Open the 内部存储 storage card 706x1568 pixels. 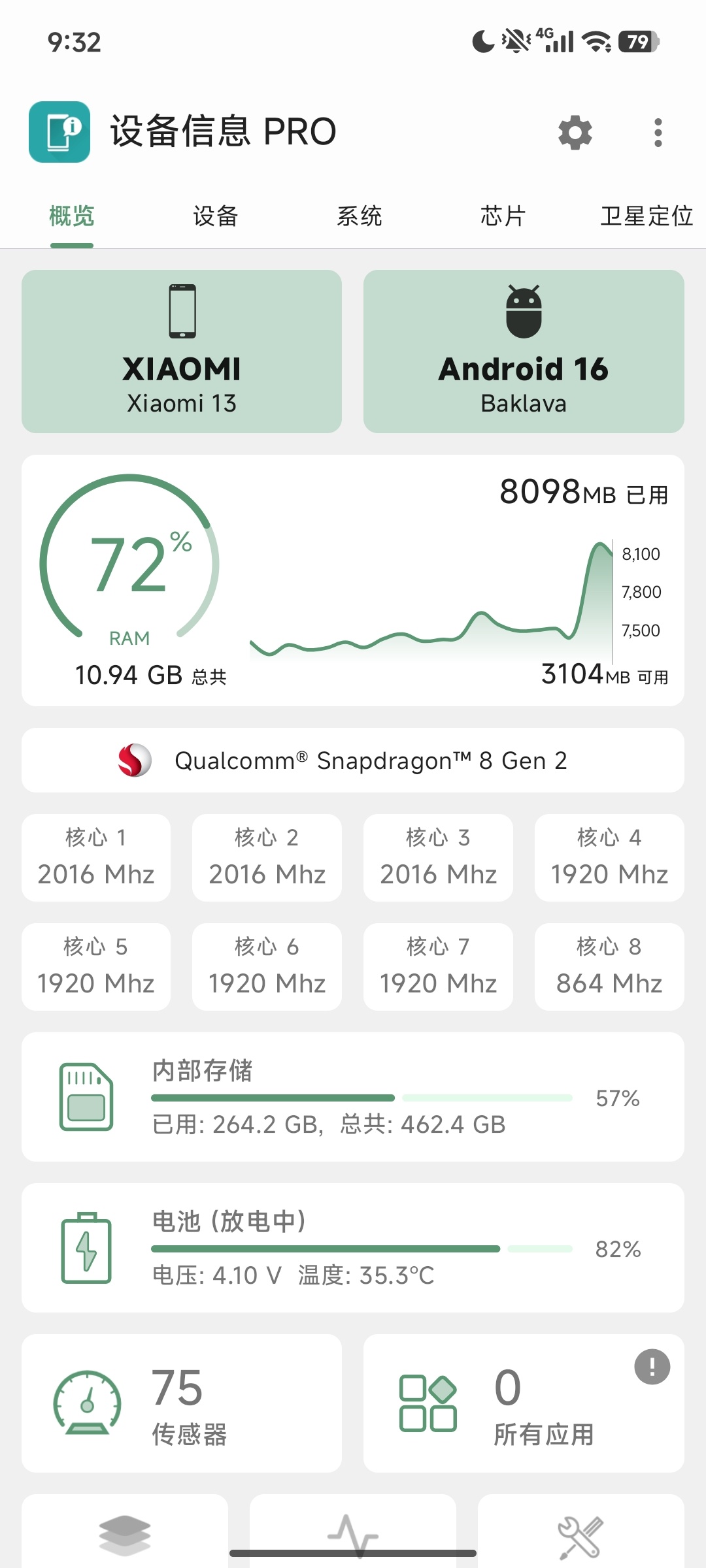coord(353,1097)
